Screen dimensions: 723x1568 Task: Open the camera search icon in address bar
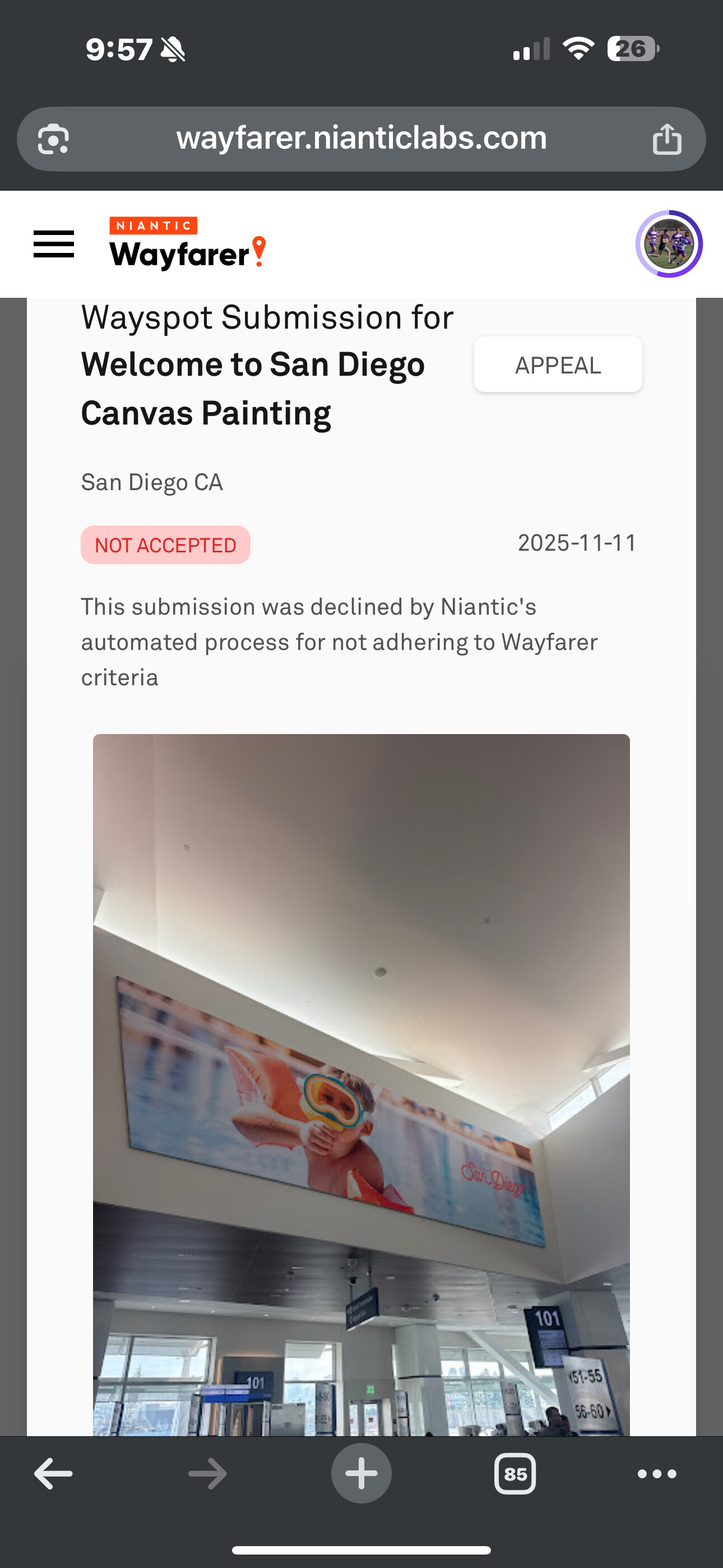[54, 139]
